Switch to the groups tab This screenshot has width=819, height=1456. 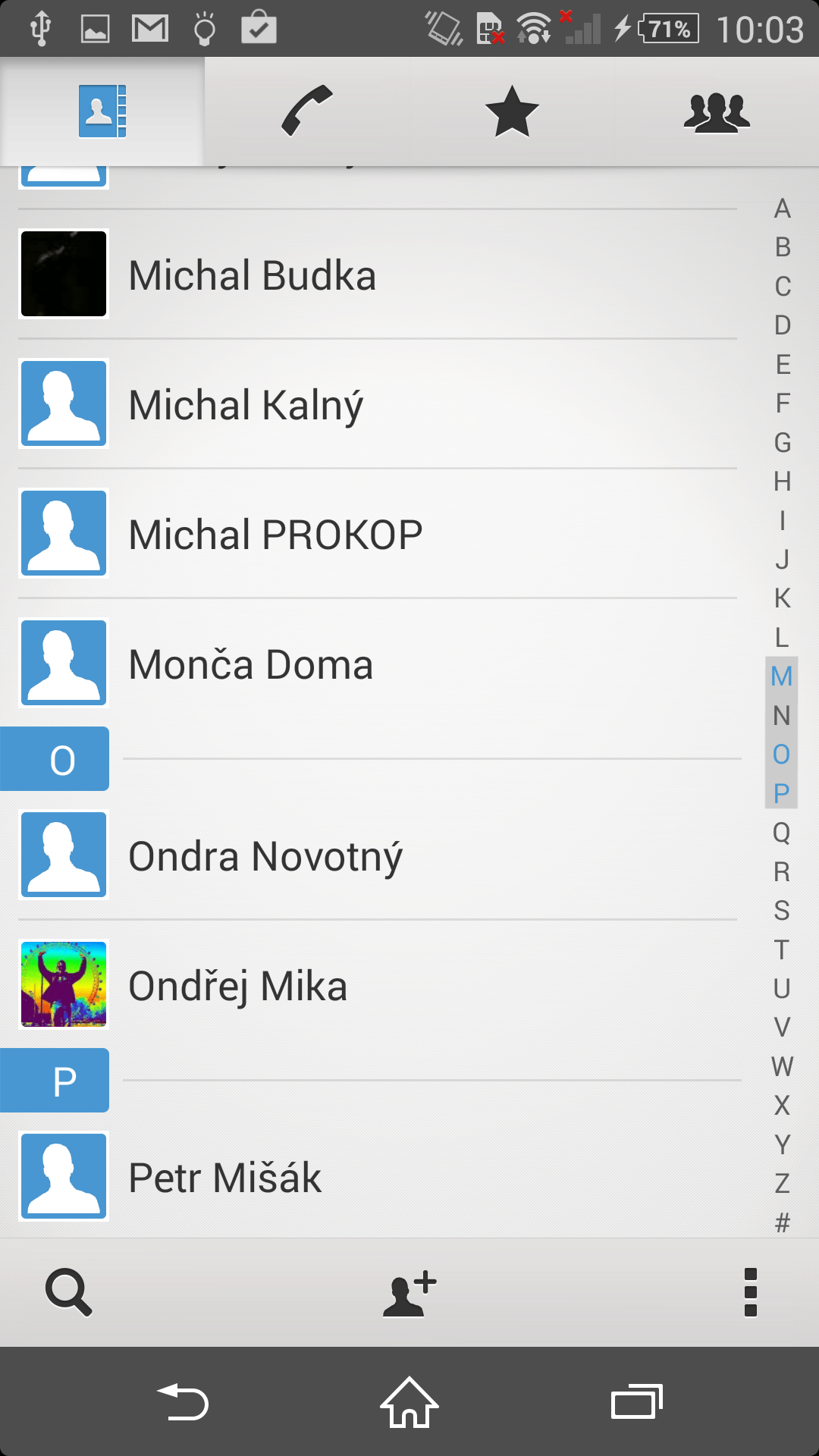[x=717, y=111]
